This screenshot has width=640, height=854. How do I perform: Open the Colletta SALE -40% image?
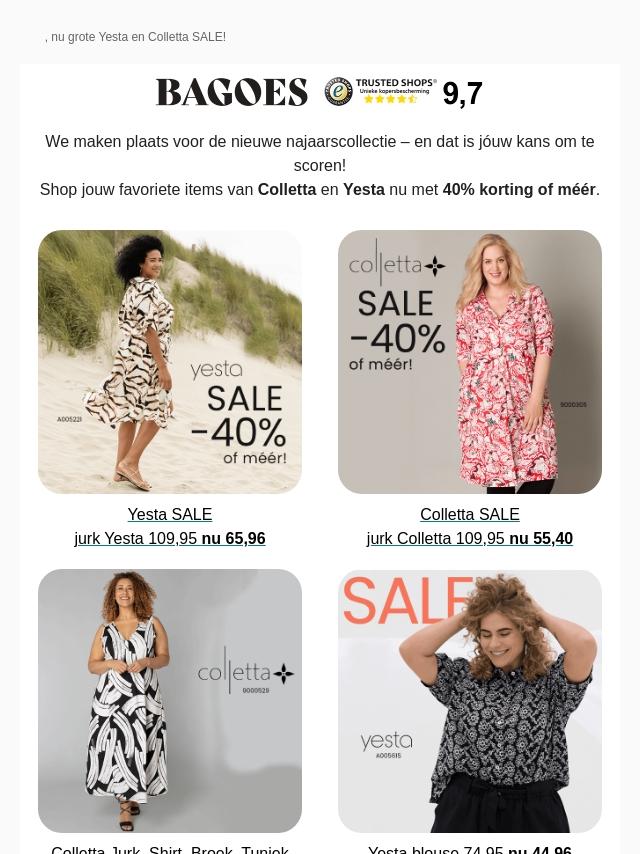(470, 362)
